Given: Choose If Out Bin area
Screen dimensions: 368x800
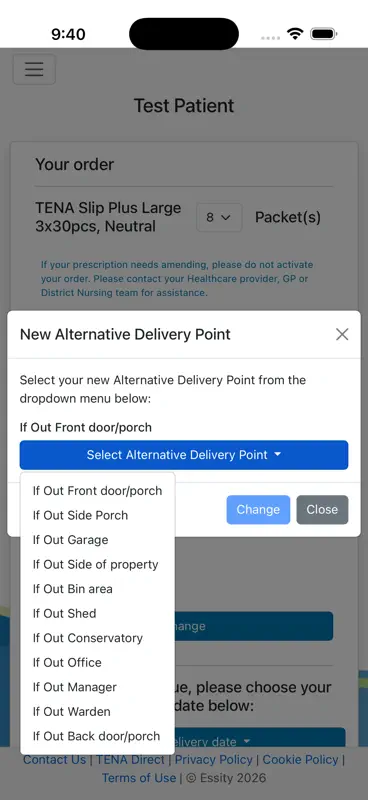Looking at the screenshot, I should (97, 589).
